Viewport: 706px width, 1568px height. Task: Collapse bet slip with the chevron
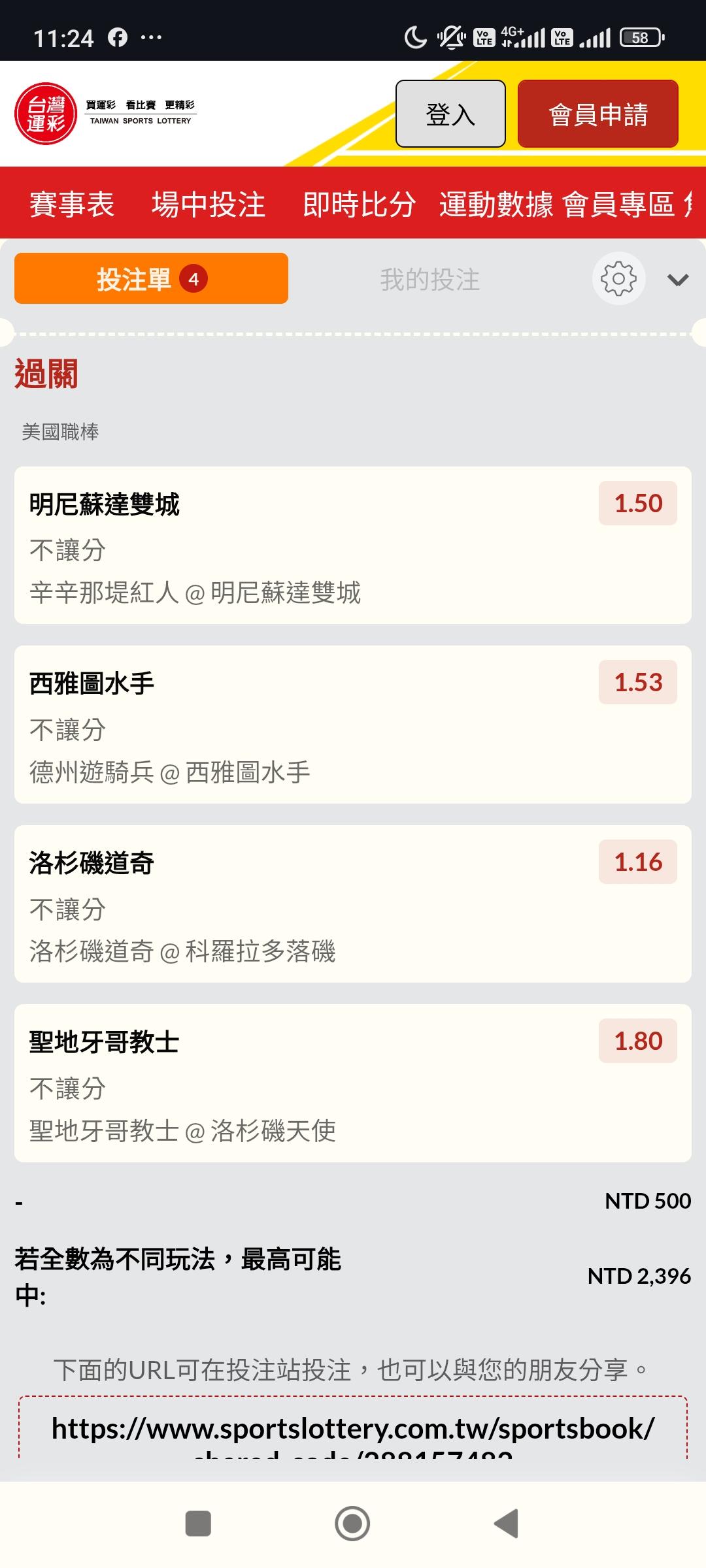(x=677, y=280)
